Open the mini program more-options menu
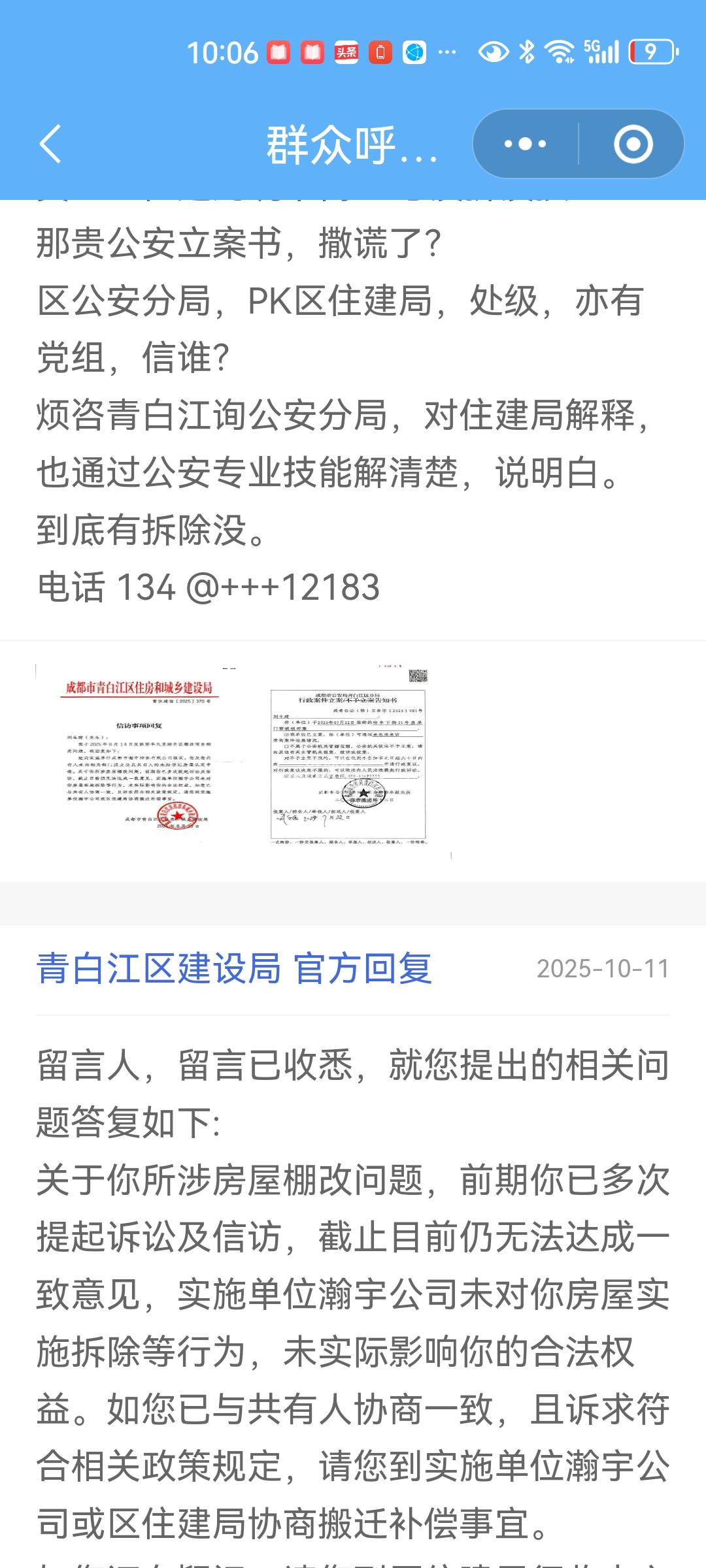This screenshot has width=706, height=1568. click(x=526, y=144)
